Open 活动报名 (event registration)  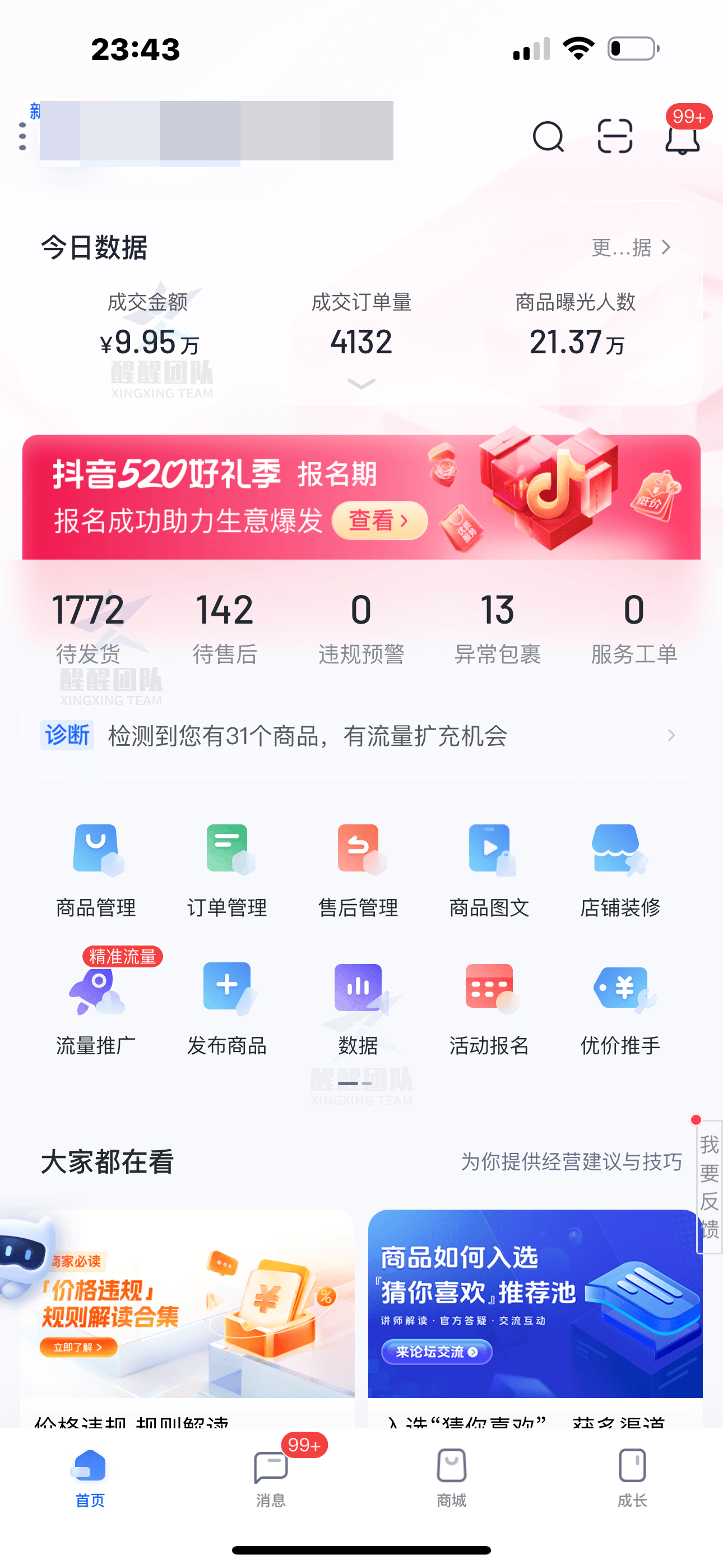pos(489,1007)
